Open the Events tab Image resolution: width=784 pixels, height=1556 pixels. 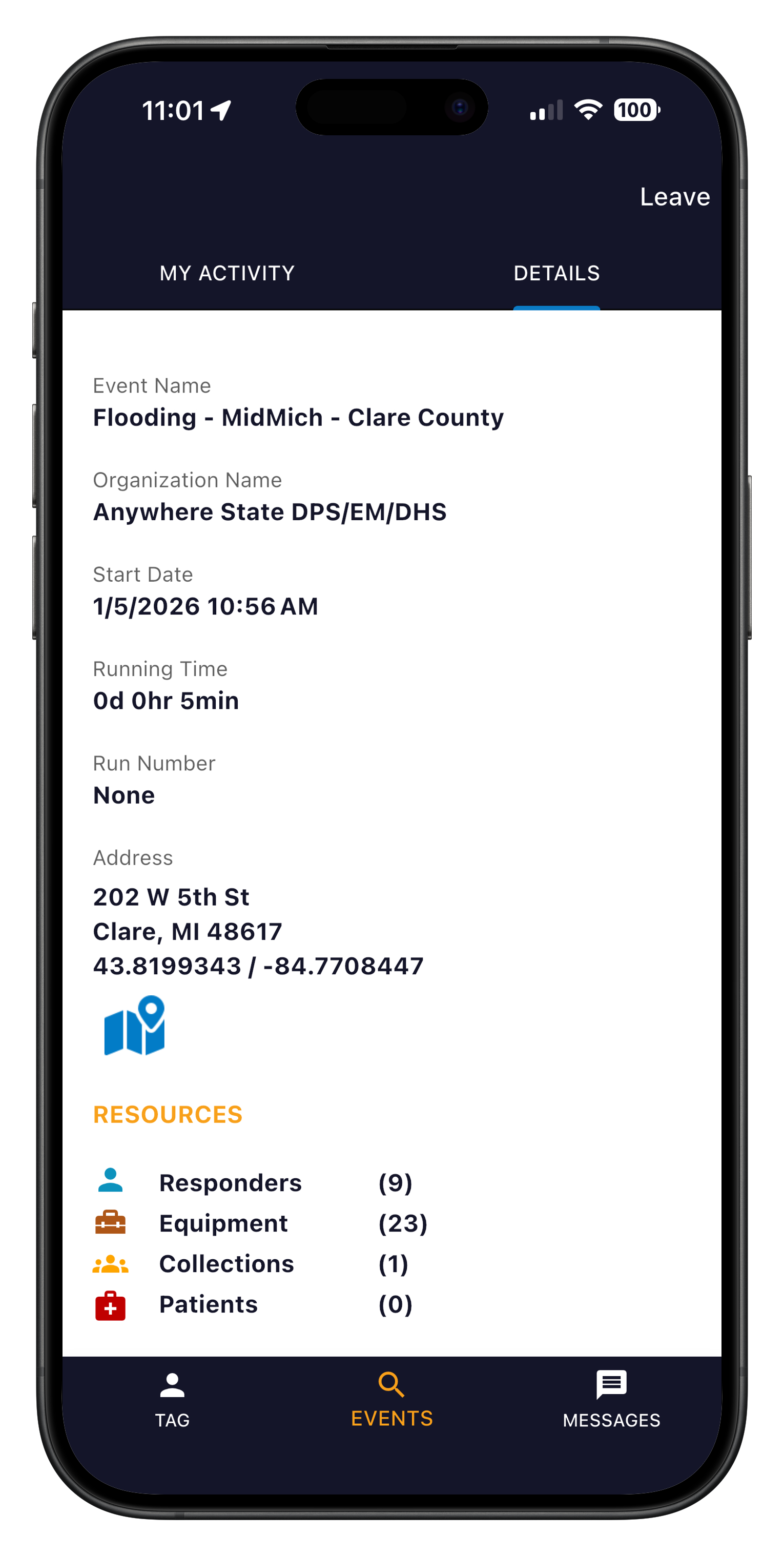click(x=392, y=1400)
